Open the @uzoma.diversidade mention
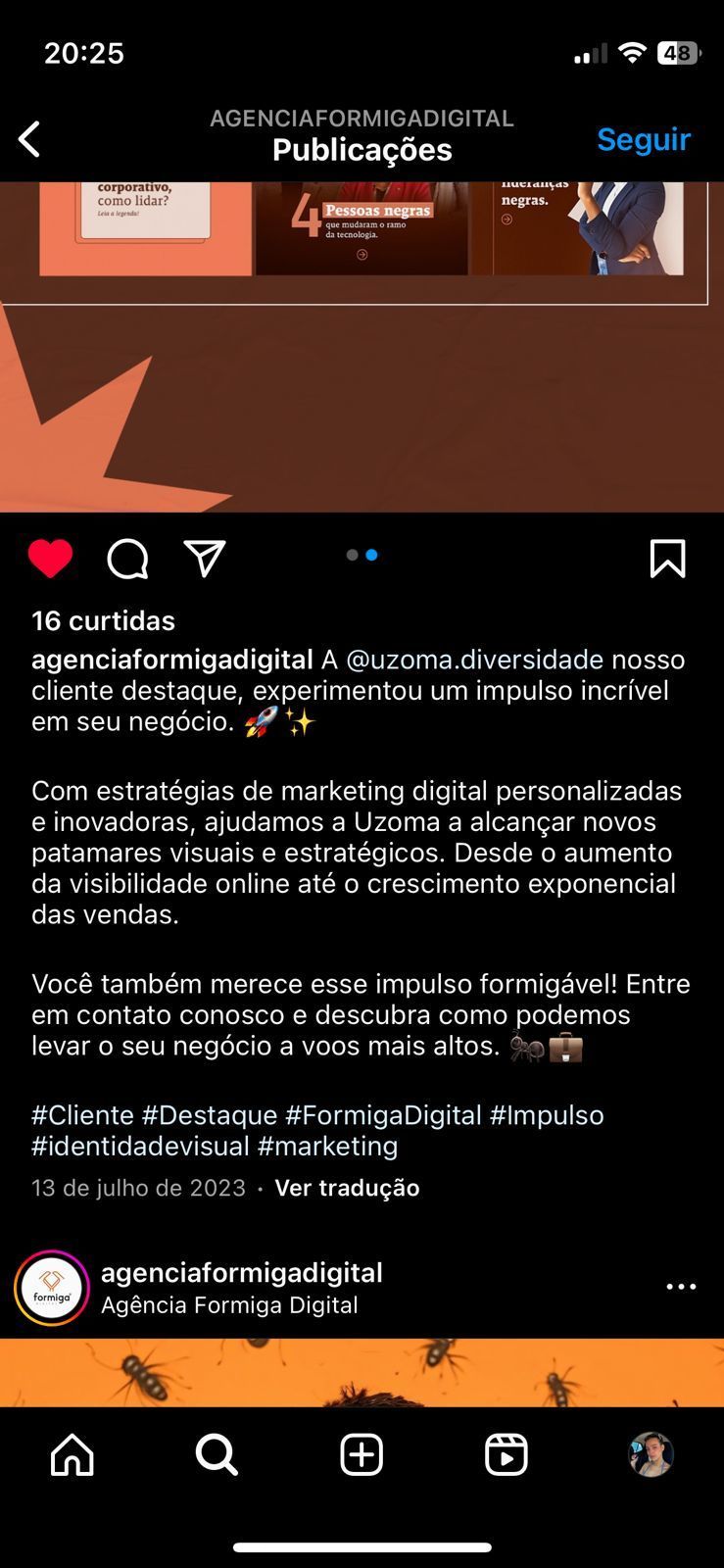Image resolution: width=724 pixels, height=1568 pixels. [474, 660]
